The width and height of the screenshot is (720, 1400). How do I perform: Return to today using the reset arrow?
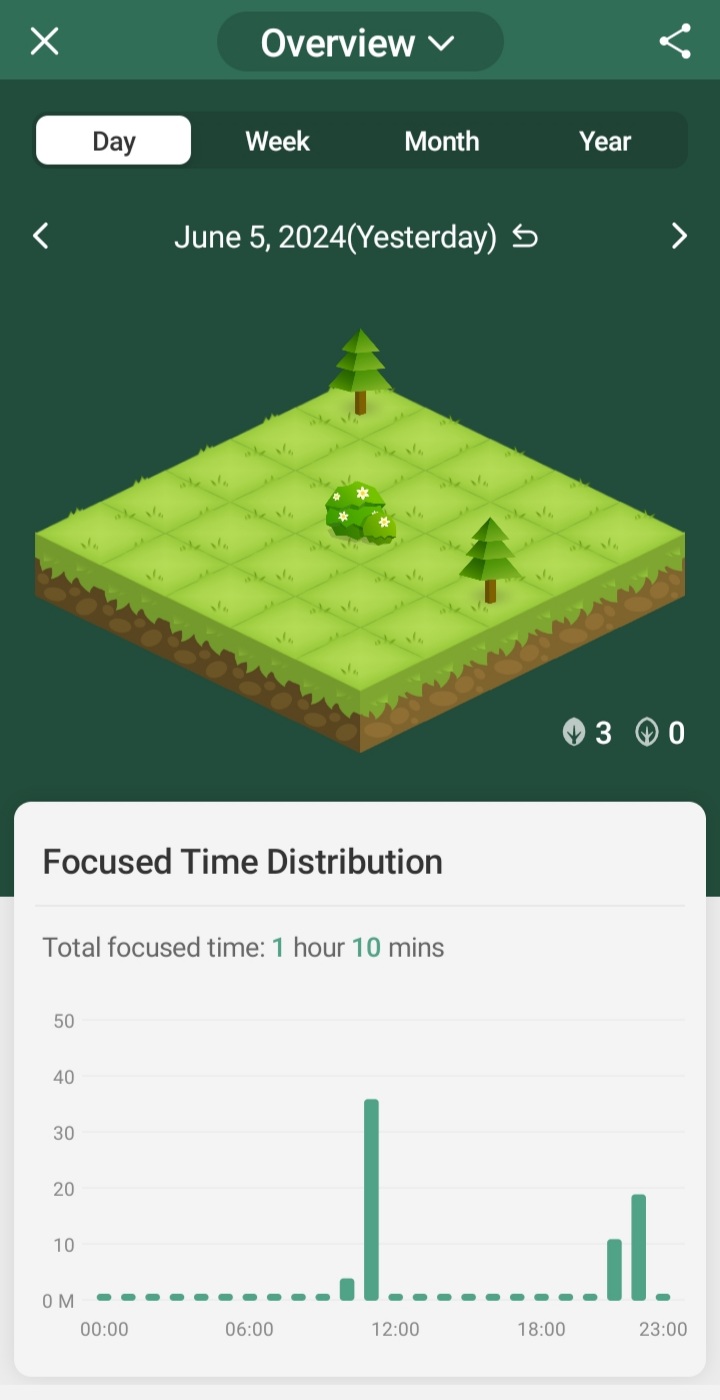(x=525, y=237)
